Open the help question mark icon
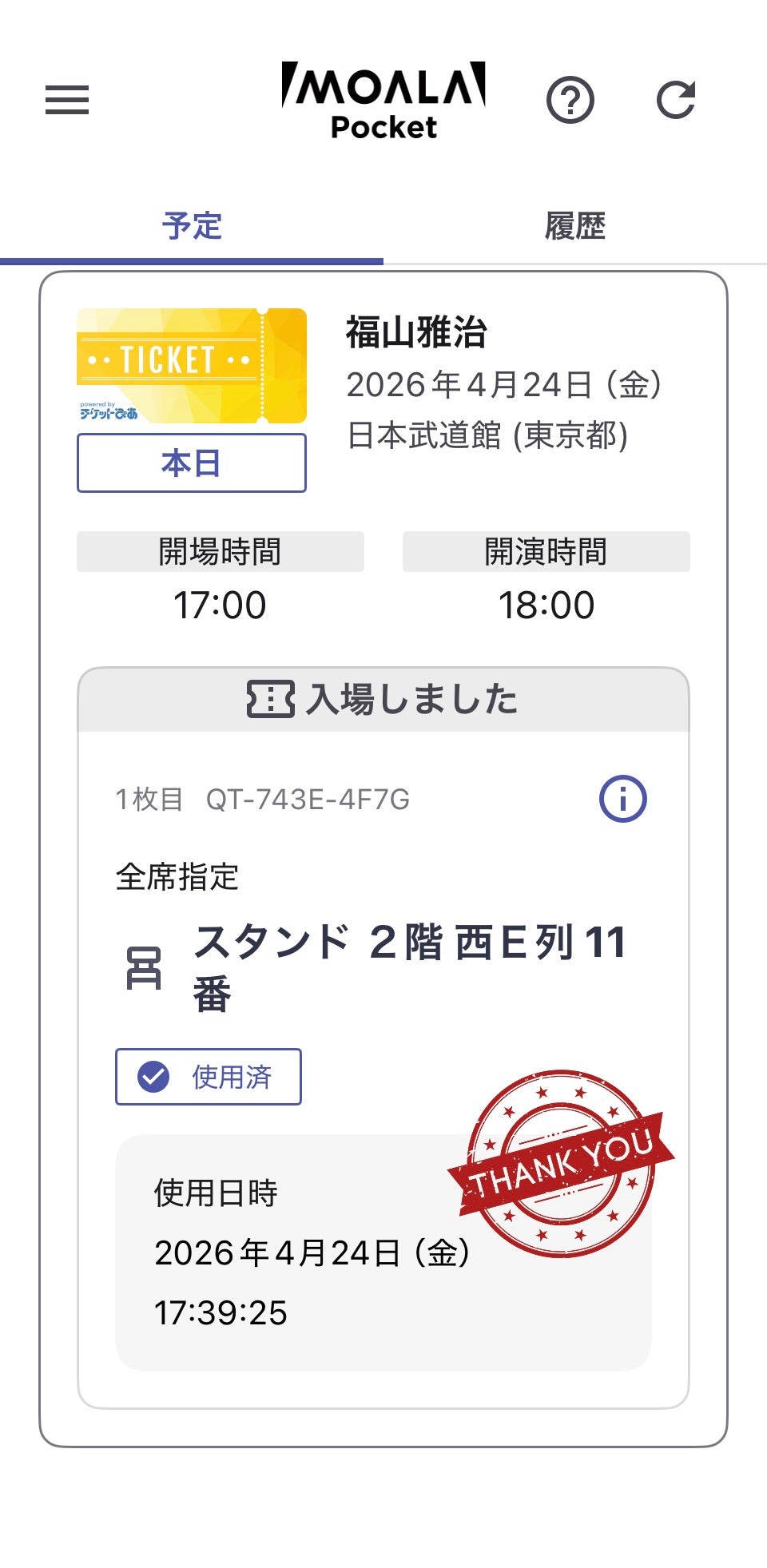Viewport: 767px width, 1568px height. pos(570,101)
